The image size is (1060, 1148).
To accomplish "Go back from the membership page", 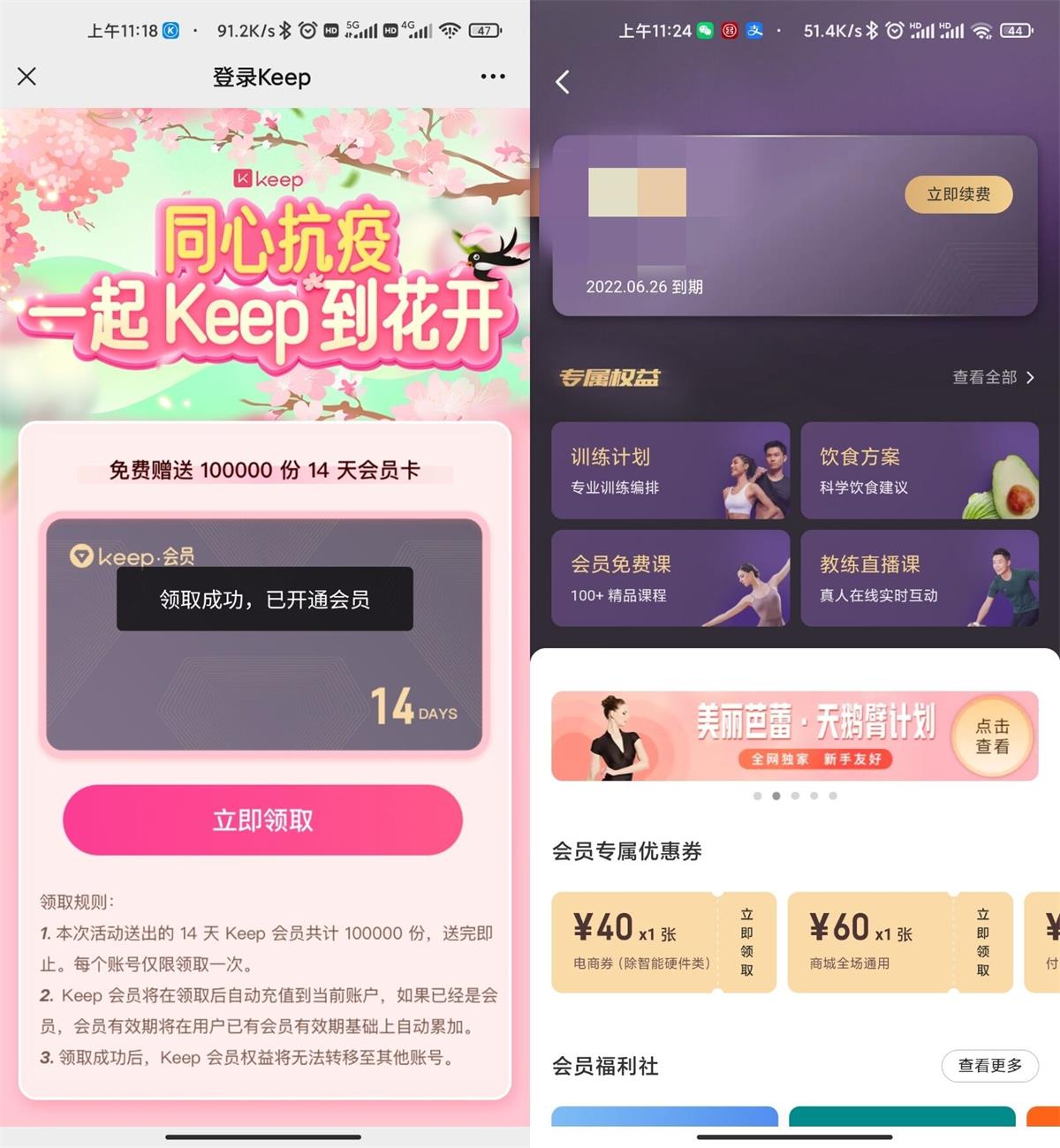I will pyautogui.click(x=563, y=82).
